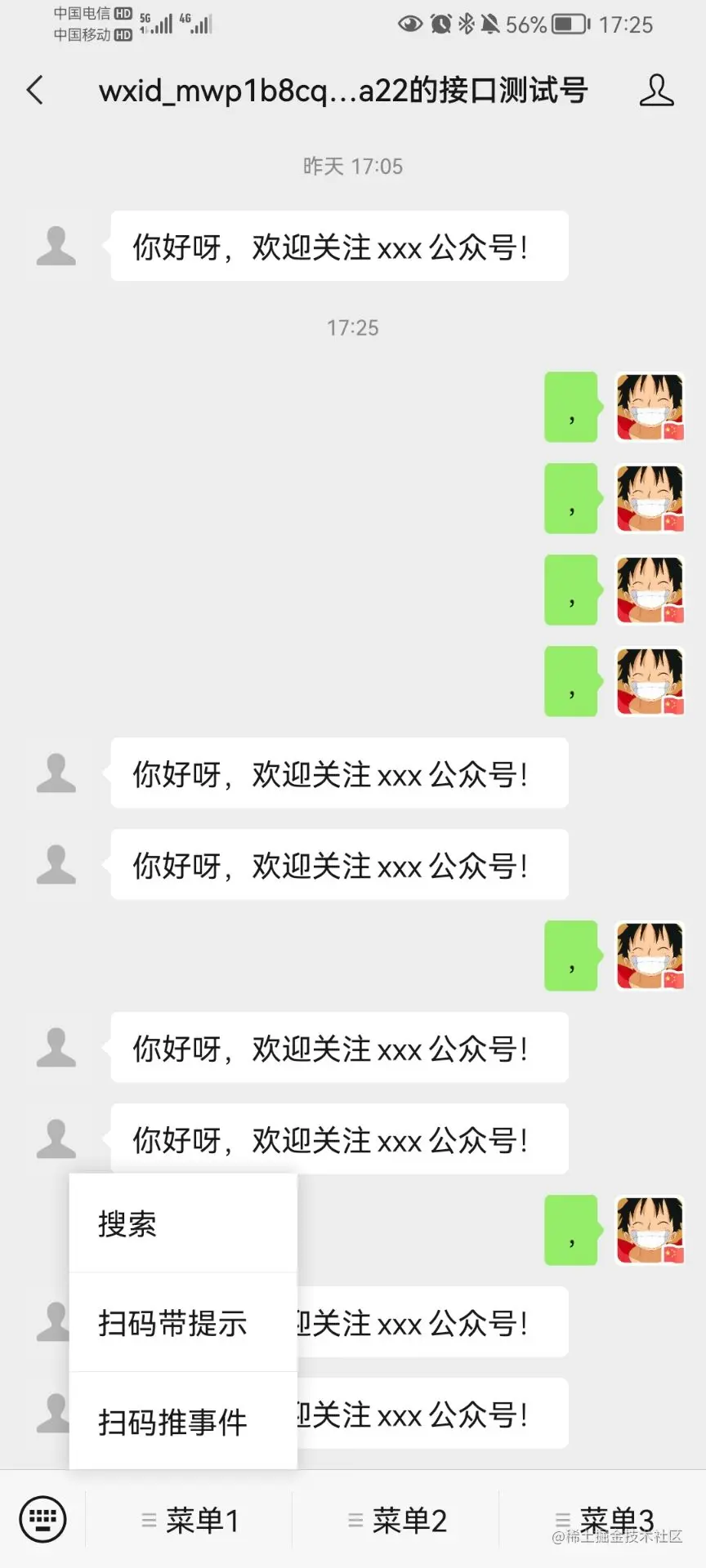Screen dimensions: 706x1568
Task: Tap 扫码推事件 in the popup
Action: coord(183,1422)
